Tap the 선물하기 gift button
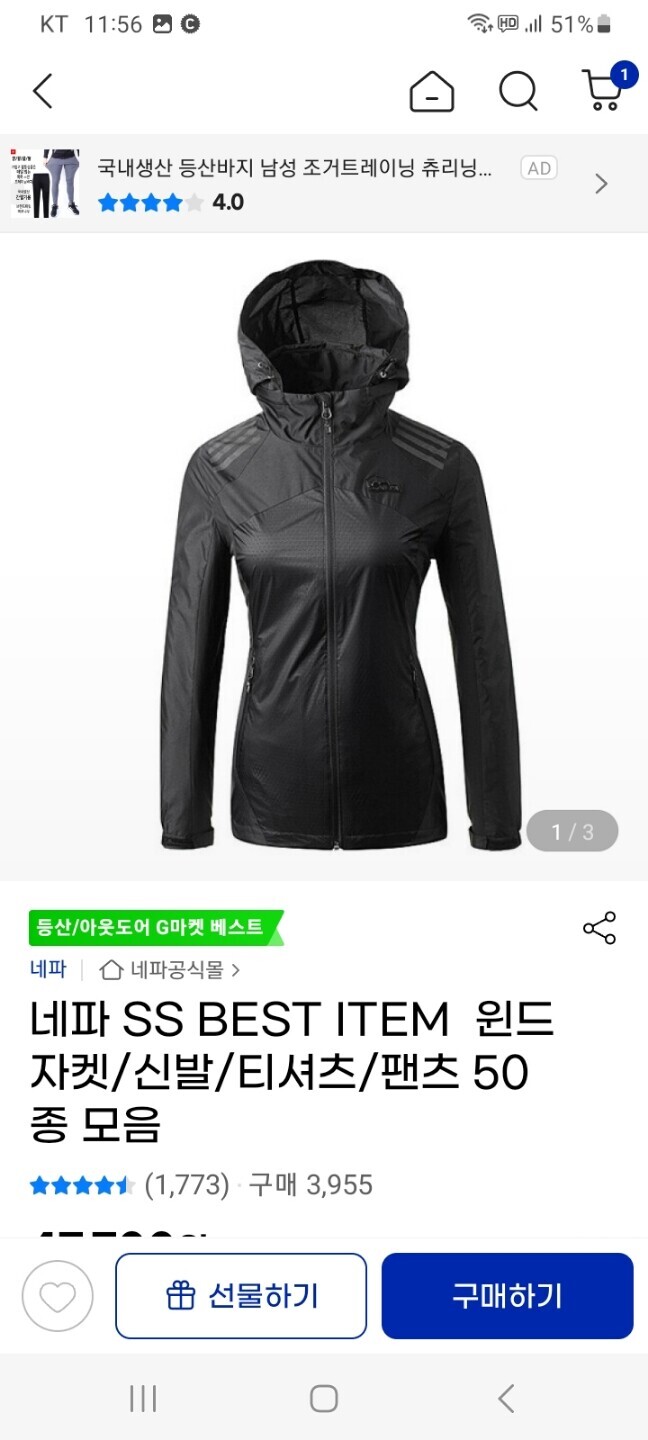This screenshot has height=1440, width=648. pyautogui.click(x=241, y=1296)
